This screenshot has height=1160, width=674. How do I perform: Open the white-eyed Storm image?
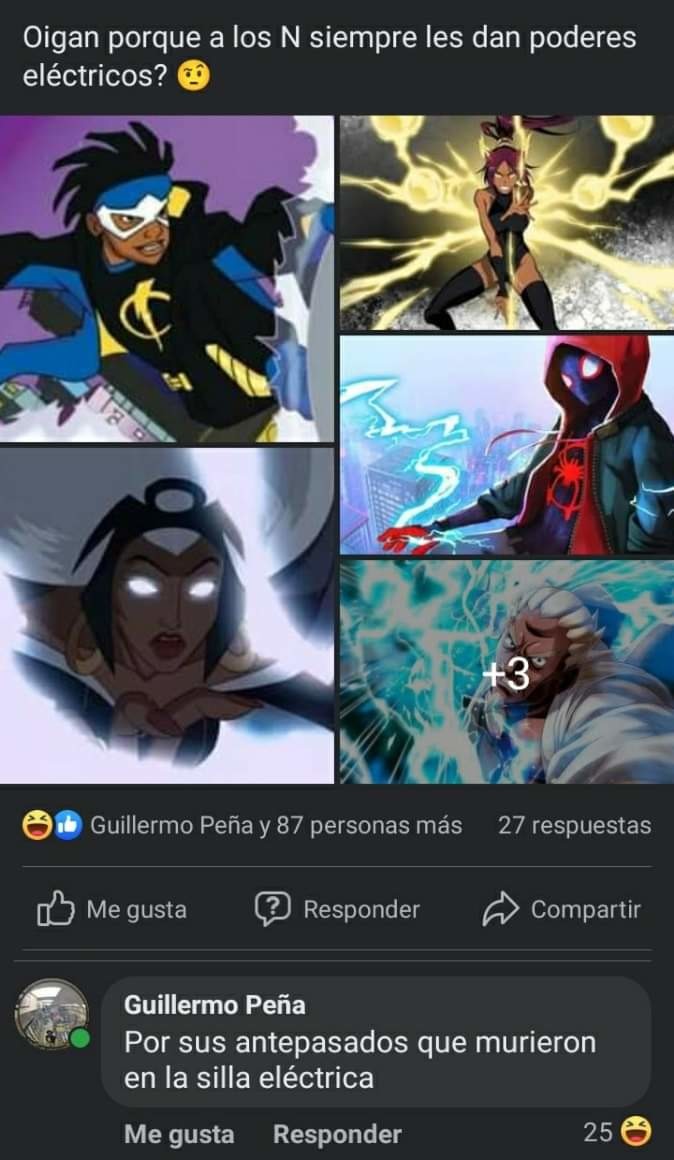(x=166, y=616)
